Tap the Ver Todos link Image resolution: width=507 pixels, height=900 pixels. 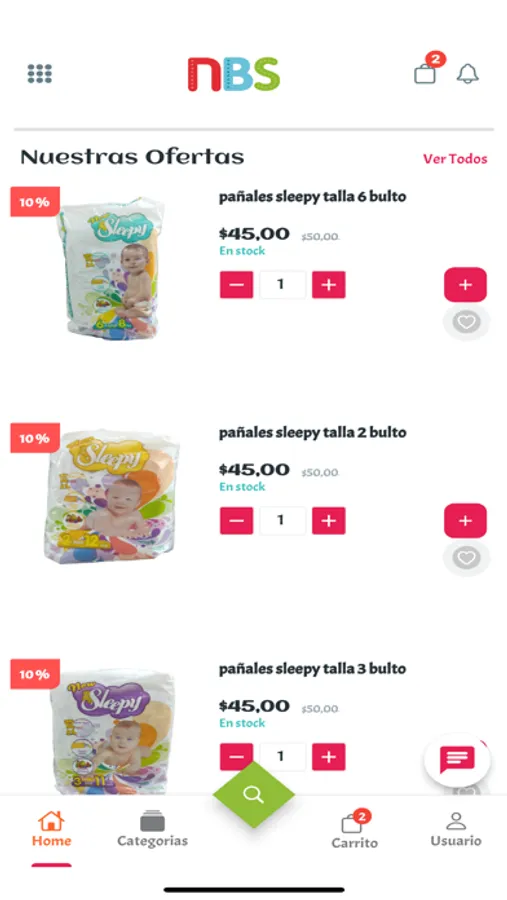click(x=455, y=159)
